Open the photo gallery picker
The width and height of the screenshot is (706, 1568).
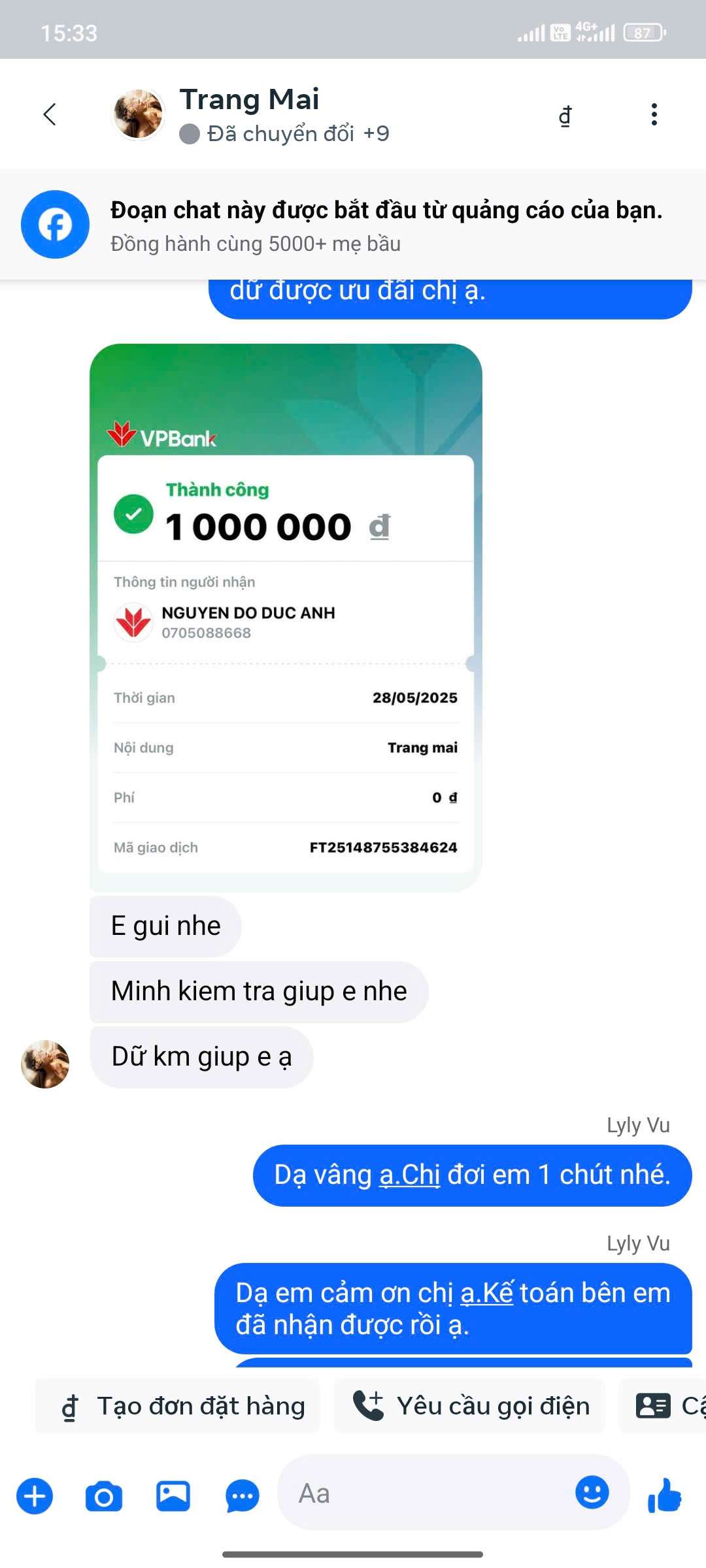click(173, 1496)
